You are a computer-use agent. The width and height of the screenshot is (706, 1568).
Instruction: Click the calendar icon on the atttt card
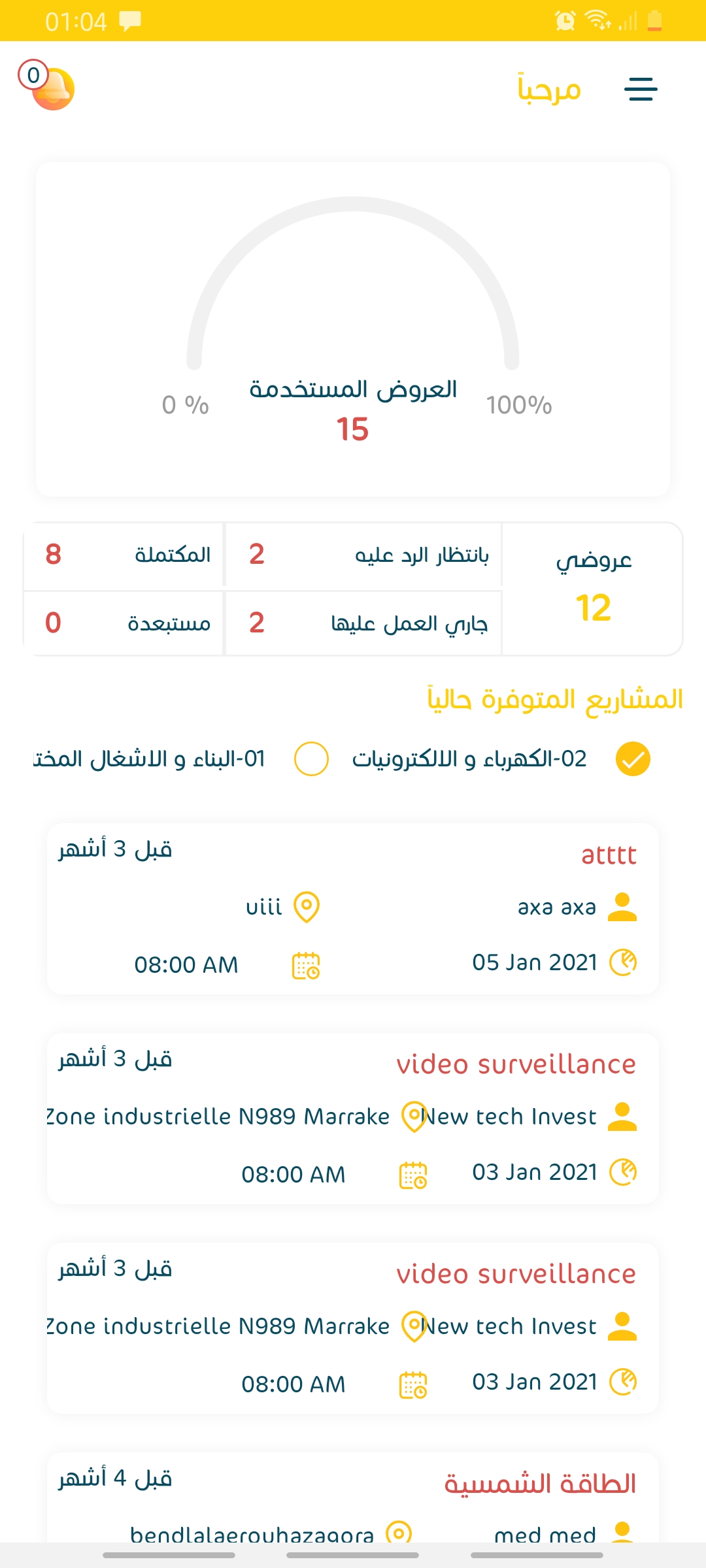307,964
